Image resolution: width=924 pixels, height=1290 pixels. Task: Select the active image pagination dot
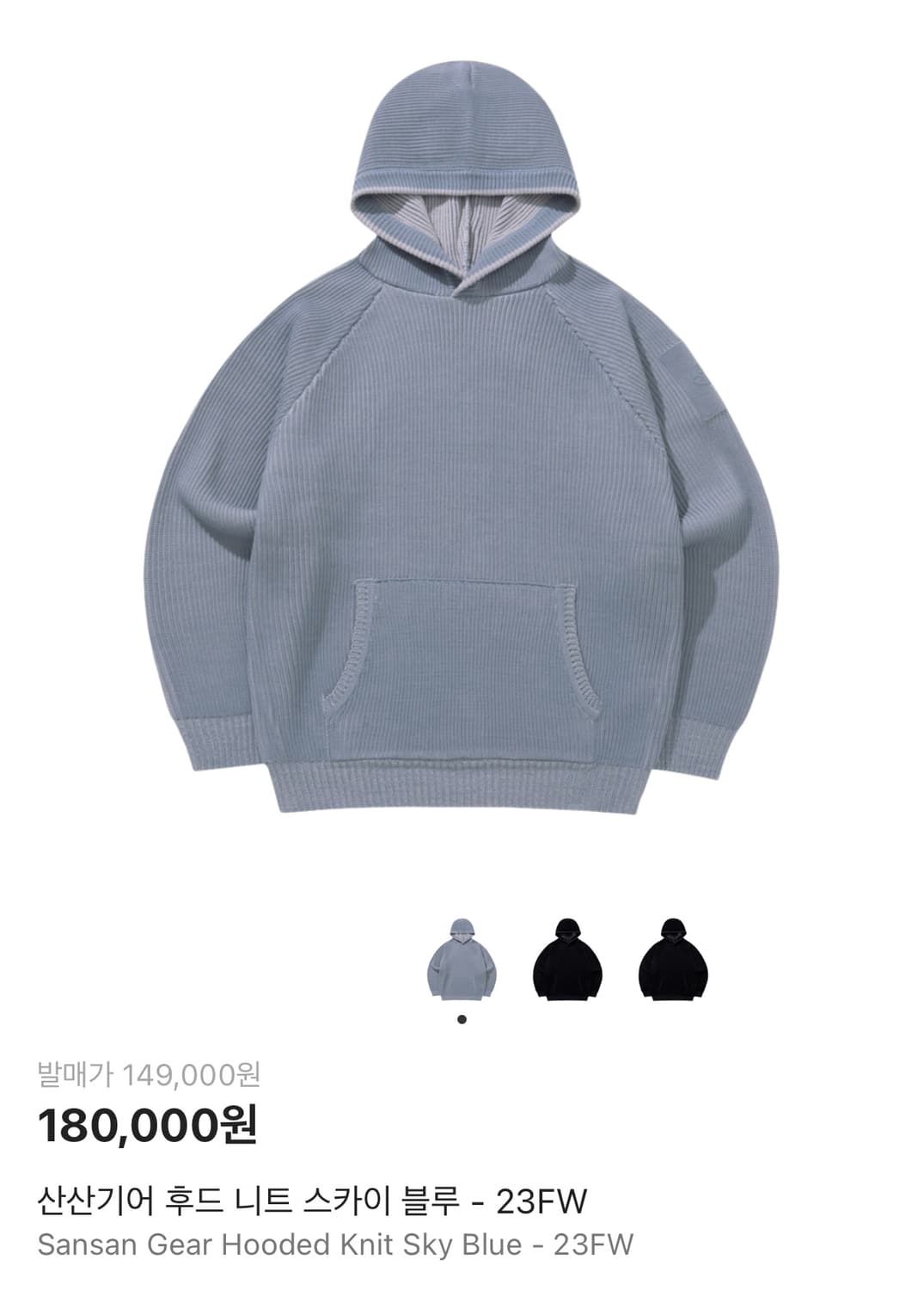462,1020
